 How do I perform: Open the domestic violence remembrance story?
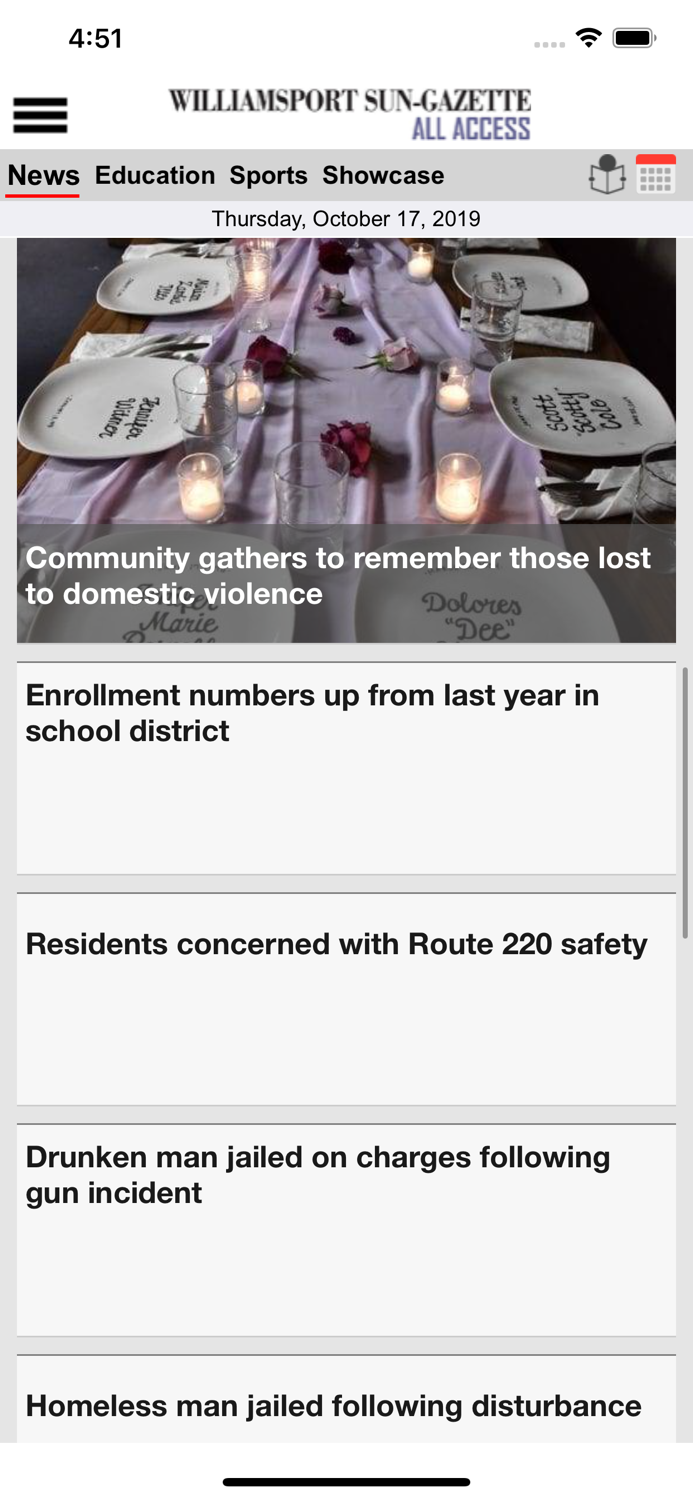[x=346, y=440]
